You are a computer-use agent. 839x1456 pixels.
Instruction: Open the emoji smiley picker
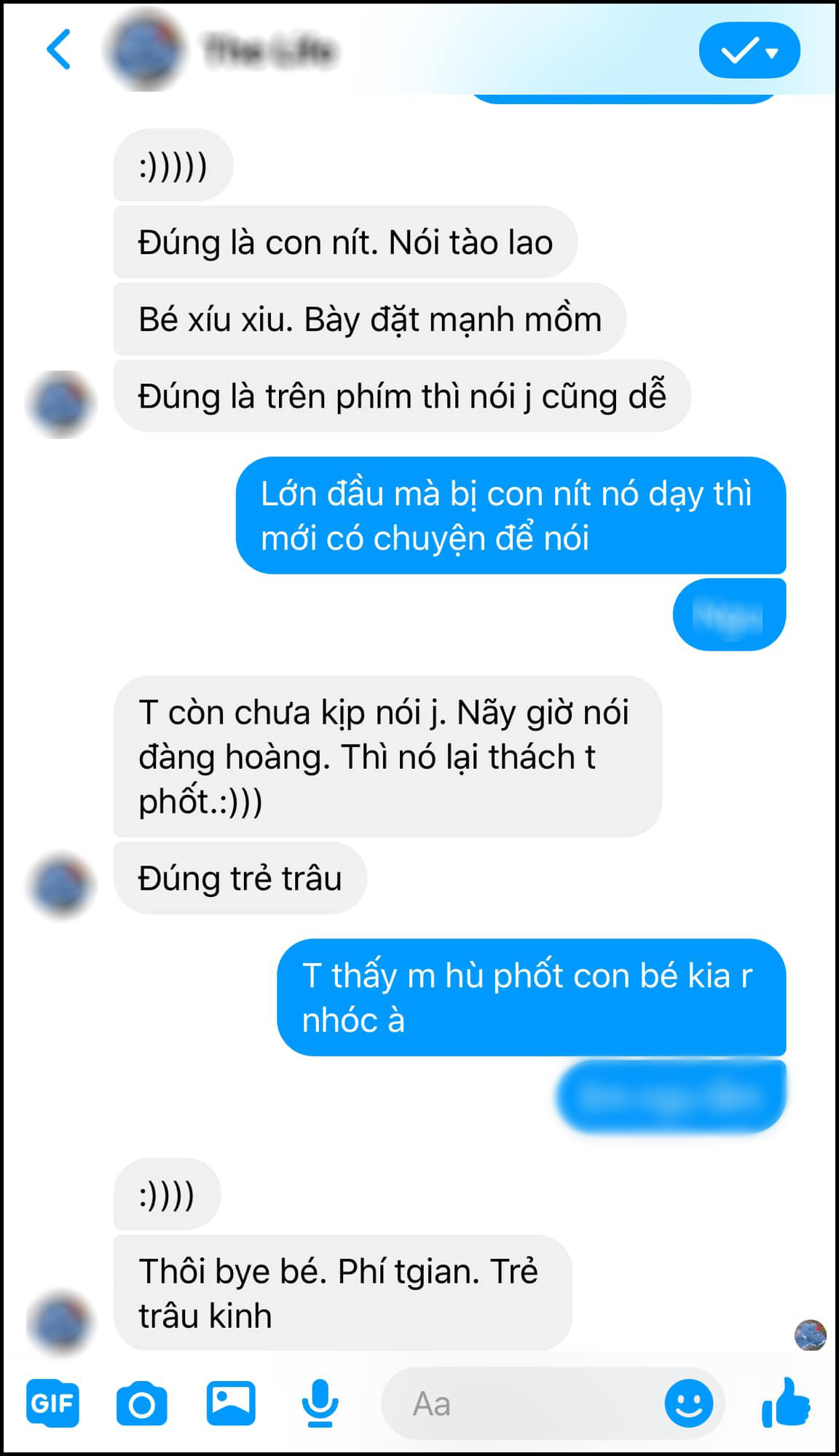click(688, 1403)
